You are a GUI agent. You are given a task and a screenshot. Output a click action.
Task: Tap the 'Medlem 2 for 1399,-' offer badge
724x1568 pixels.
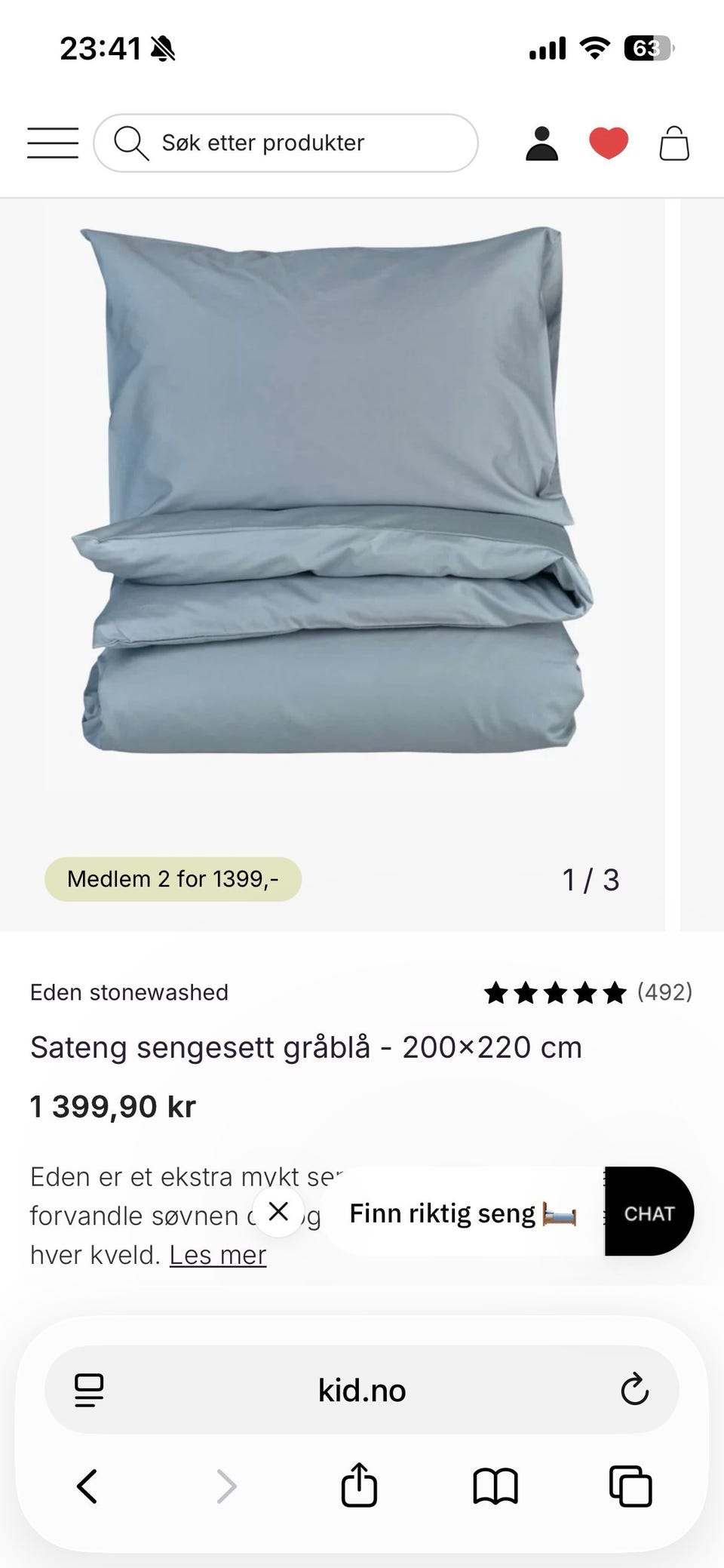(x=173, y=878)
